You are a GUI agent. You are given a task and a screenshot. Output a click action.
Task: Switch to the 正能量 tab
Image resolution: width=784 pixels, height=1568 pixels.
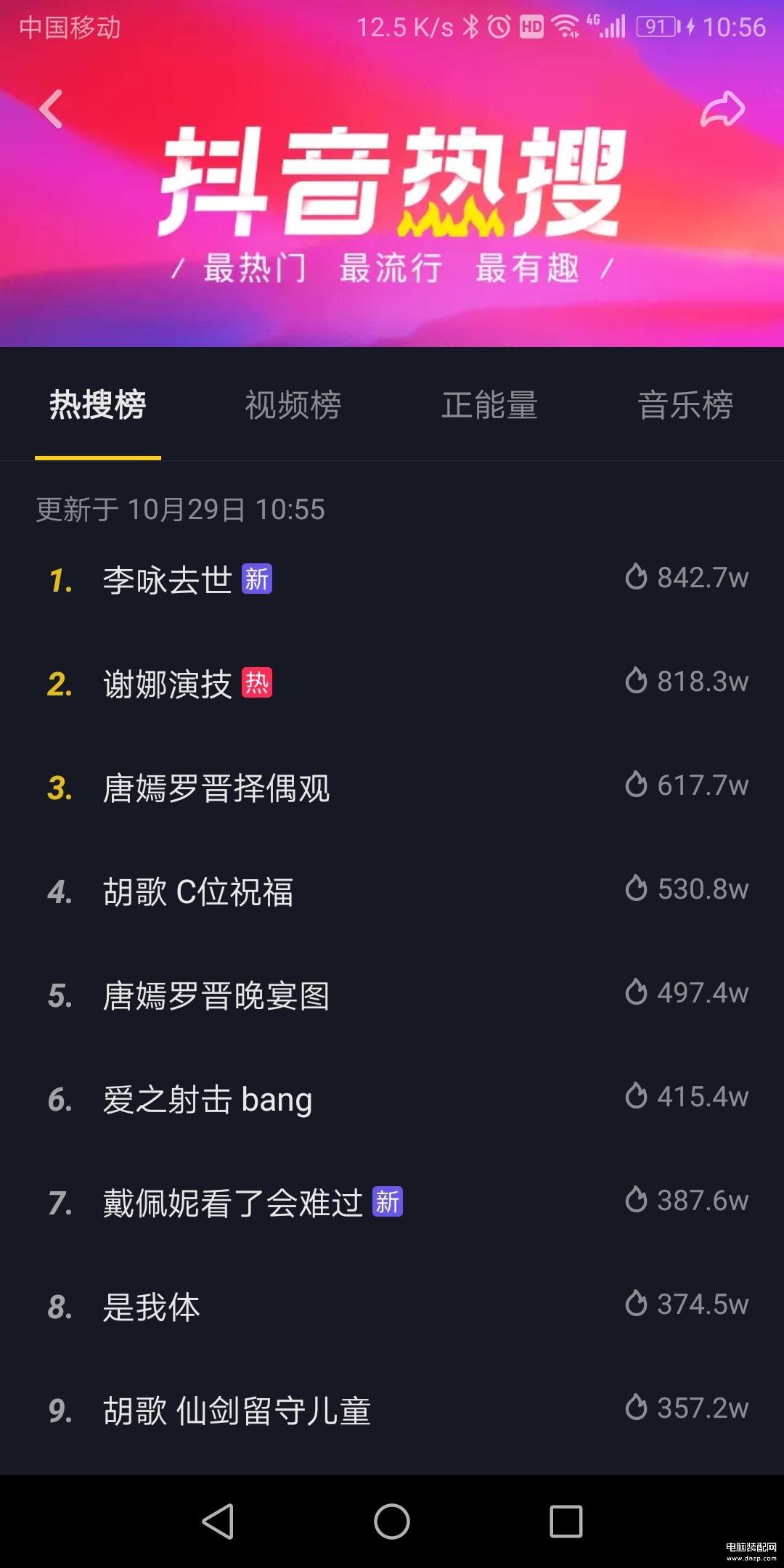click(489, 405)
